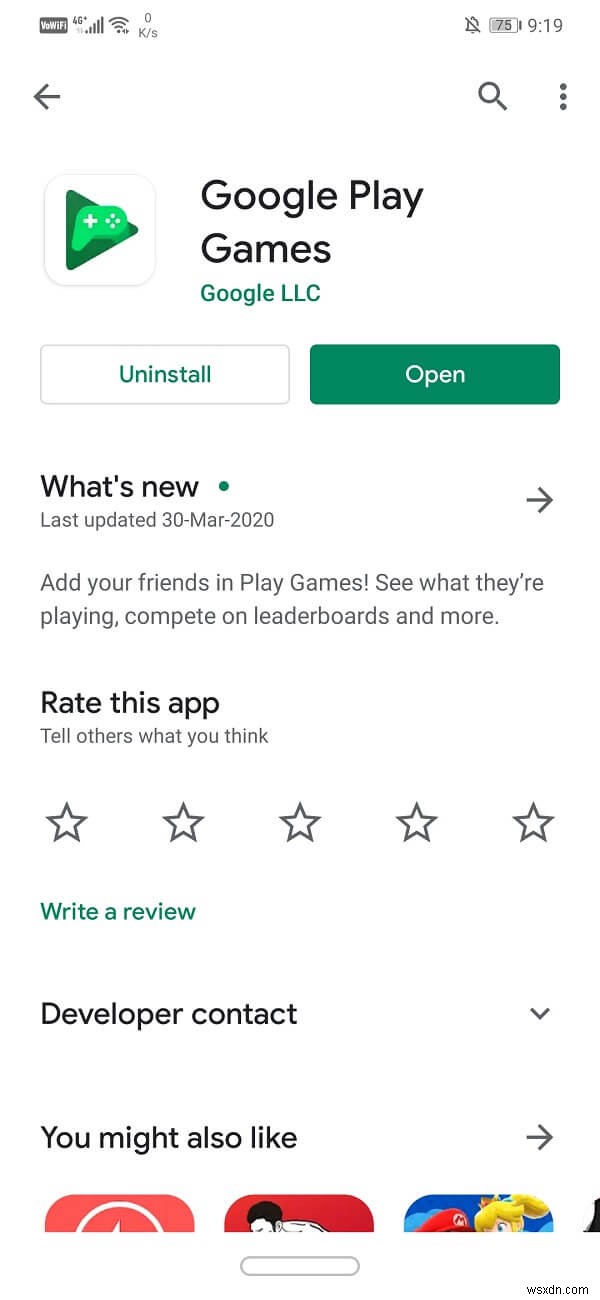This screenshot has width=600, height=1300.
Task: Uninstall Google Play Games
Action: coord(165,375)
